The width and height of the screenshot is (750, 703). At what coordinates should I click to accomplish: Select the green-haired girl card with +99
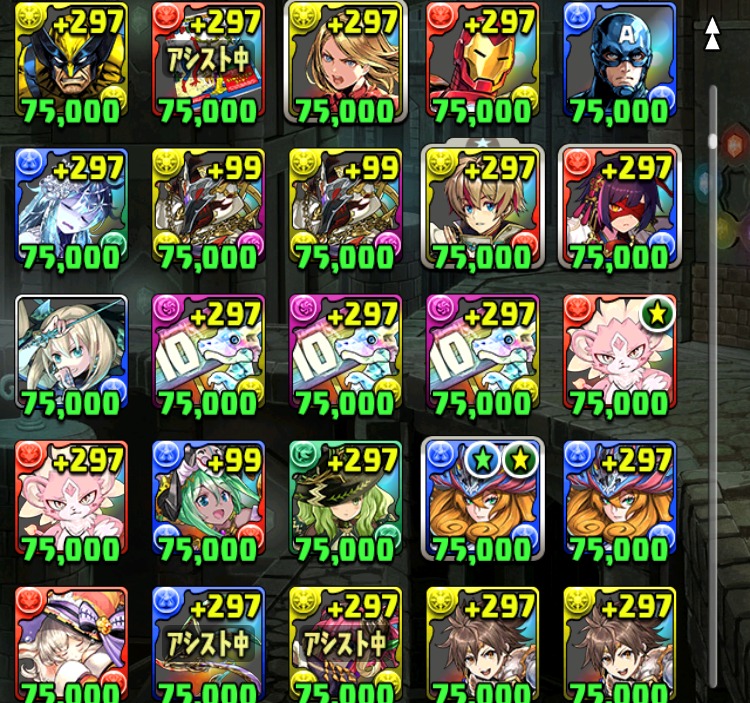(x=208, y=500)
